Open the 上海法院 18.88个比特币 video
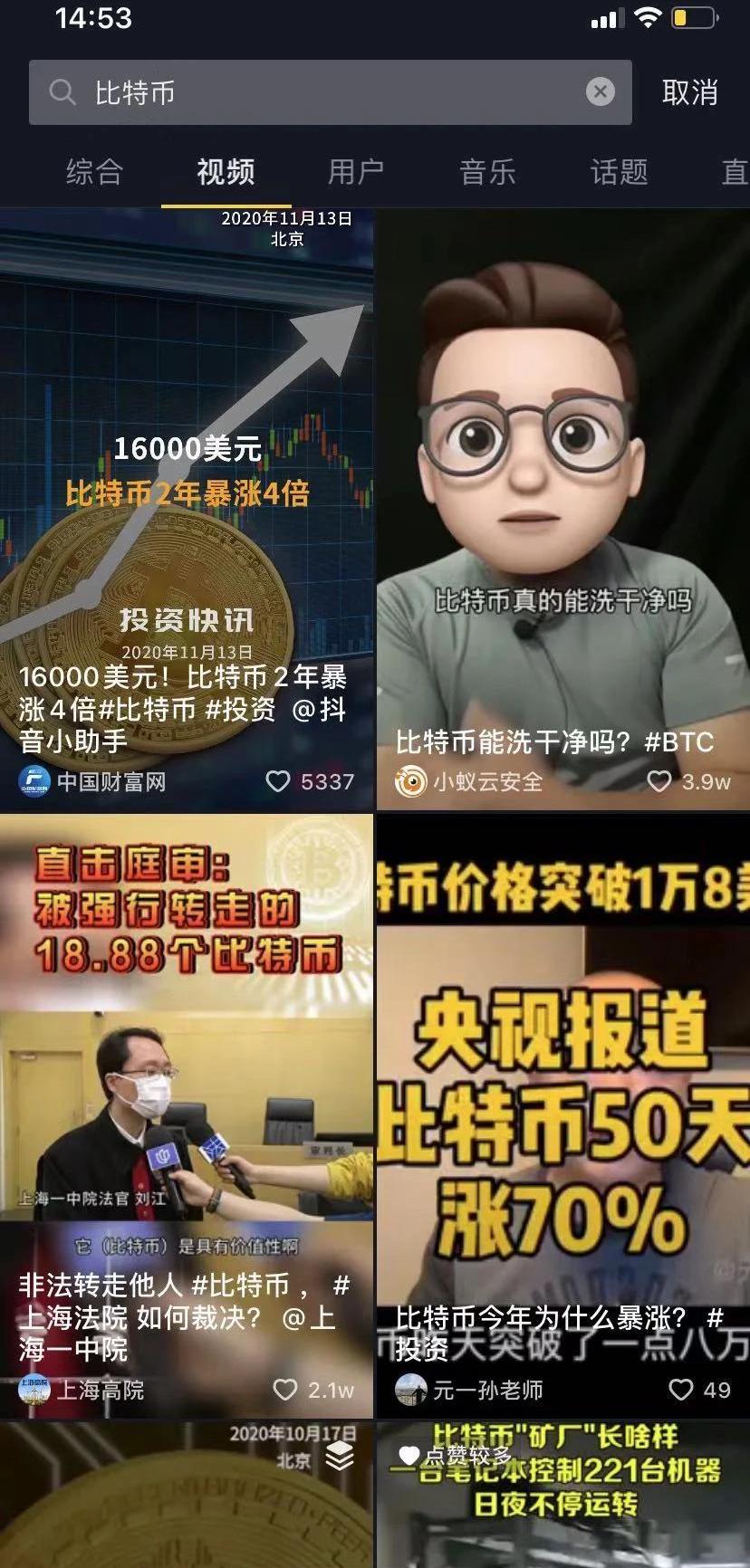The image size is (750, 1568). 186,1068
